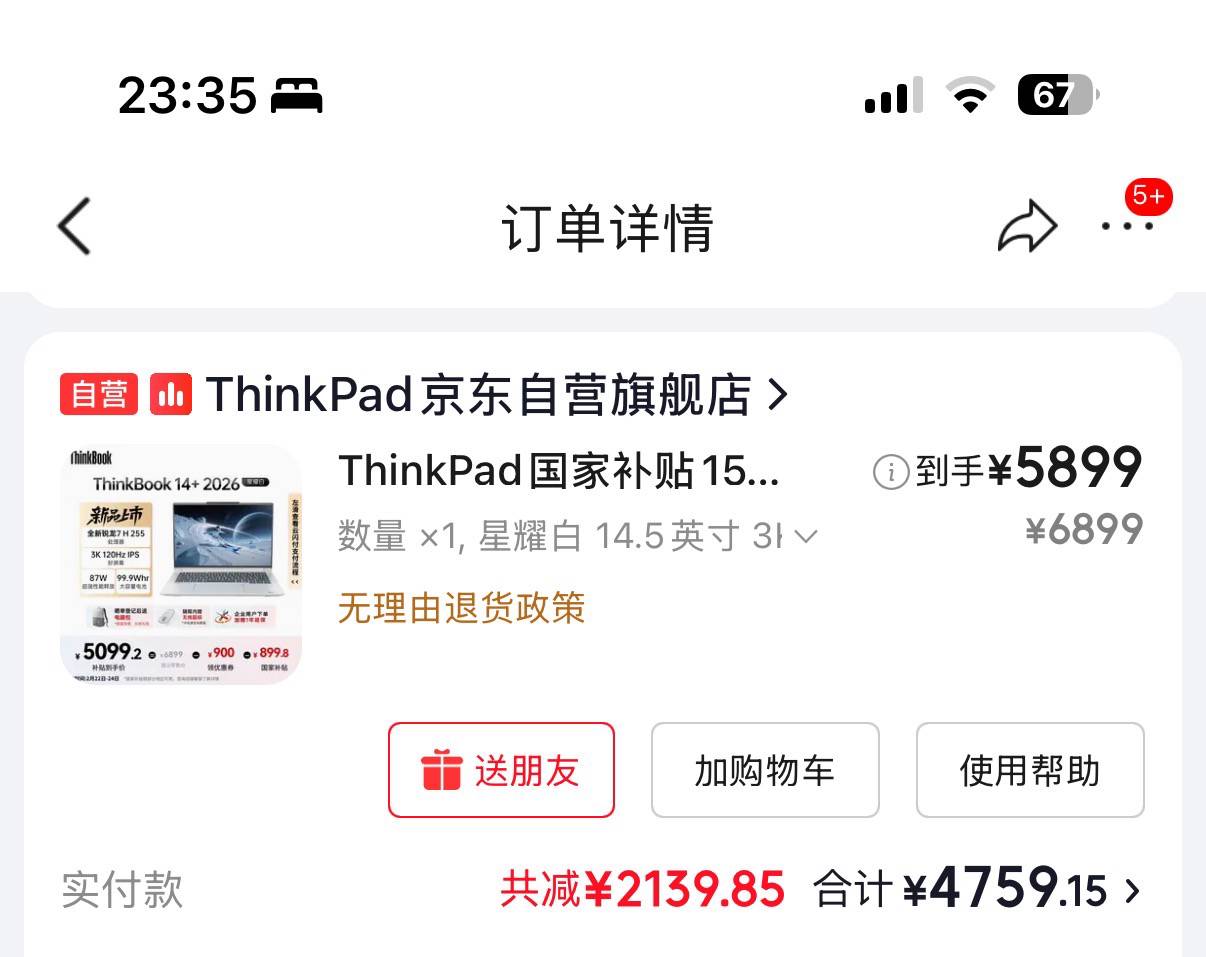Open ThinkPad京东自营旗舰店 store page
This screenshot has width=1206, height=957.
click(480, 395)
